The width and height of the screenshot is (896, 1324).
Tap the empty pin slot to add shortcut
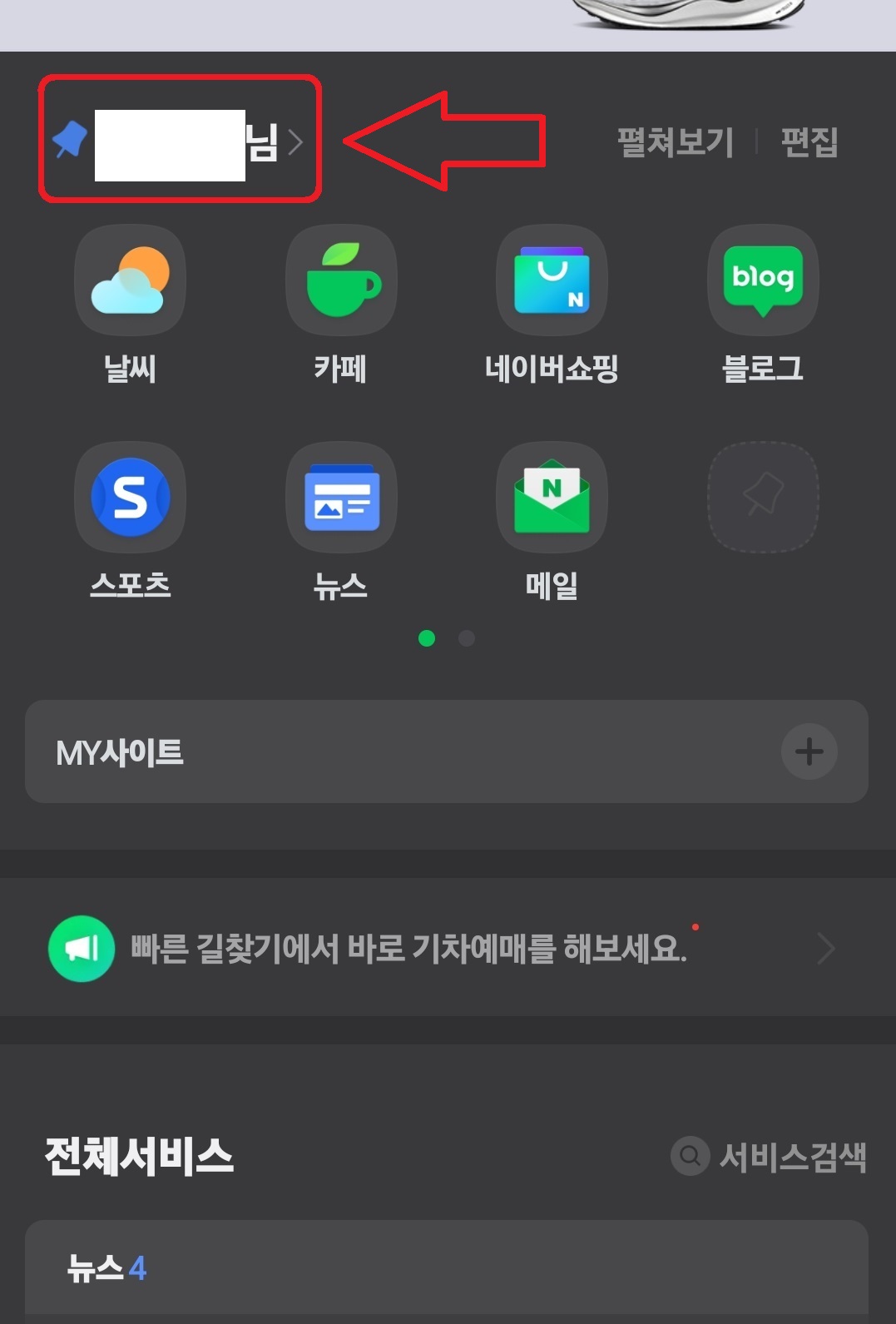(762, 497)
